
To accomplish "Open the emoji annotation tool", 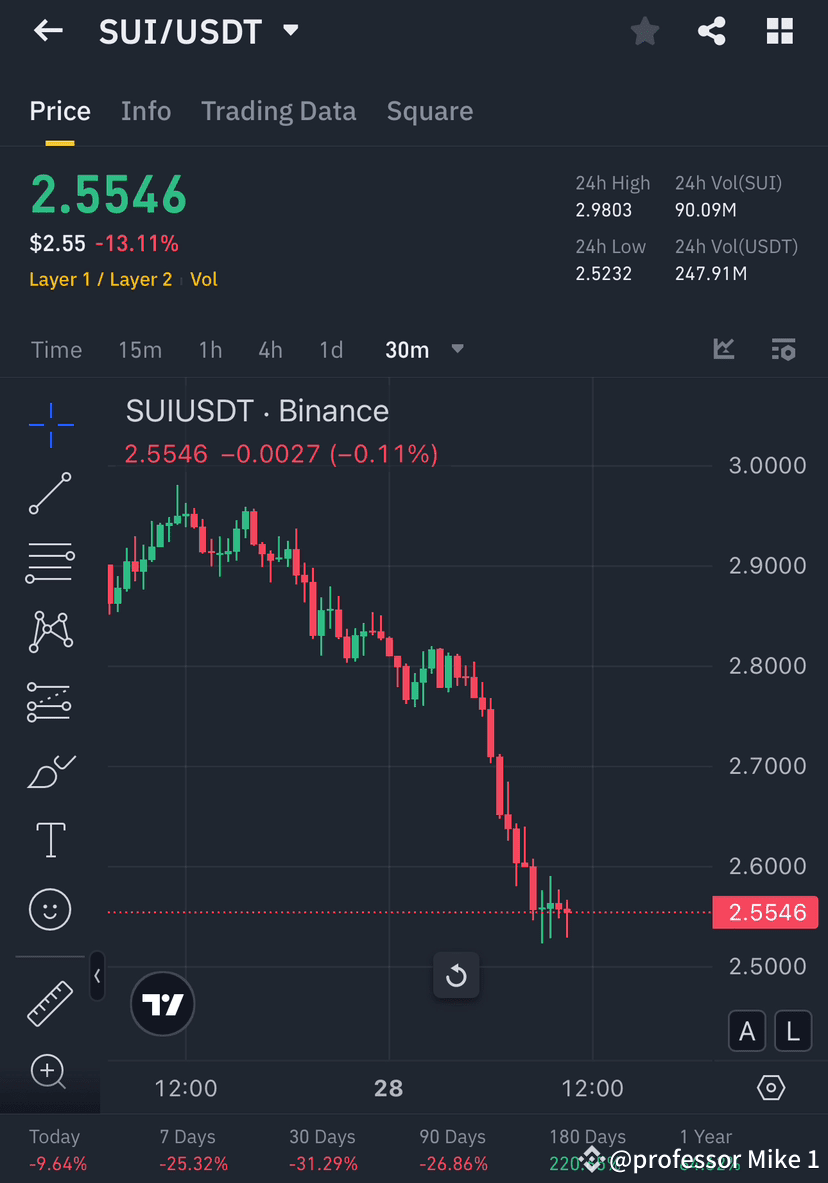I will pos(50,909).
